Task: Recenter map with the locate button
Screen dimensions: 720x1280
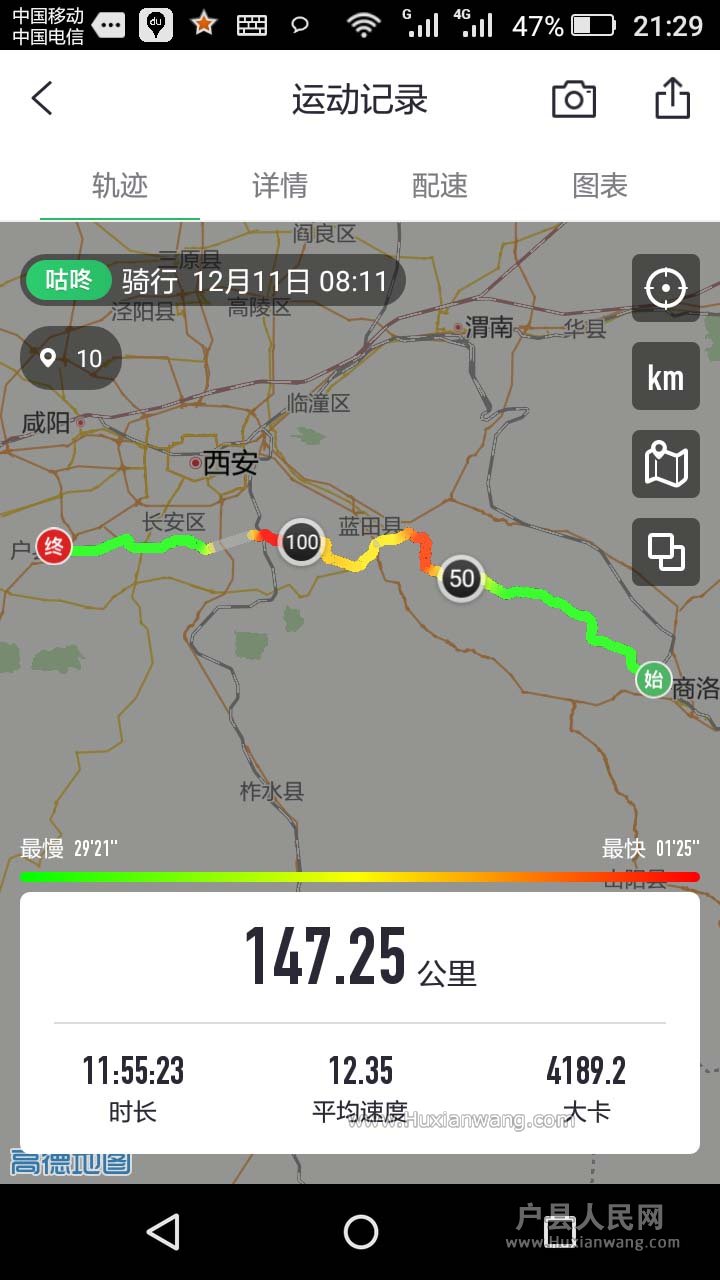Action: coord(665,289)
